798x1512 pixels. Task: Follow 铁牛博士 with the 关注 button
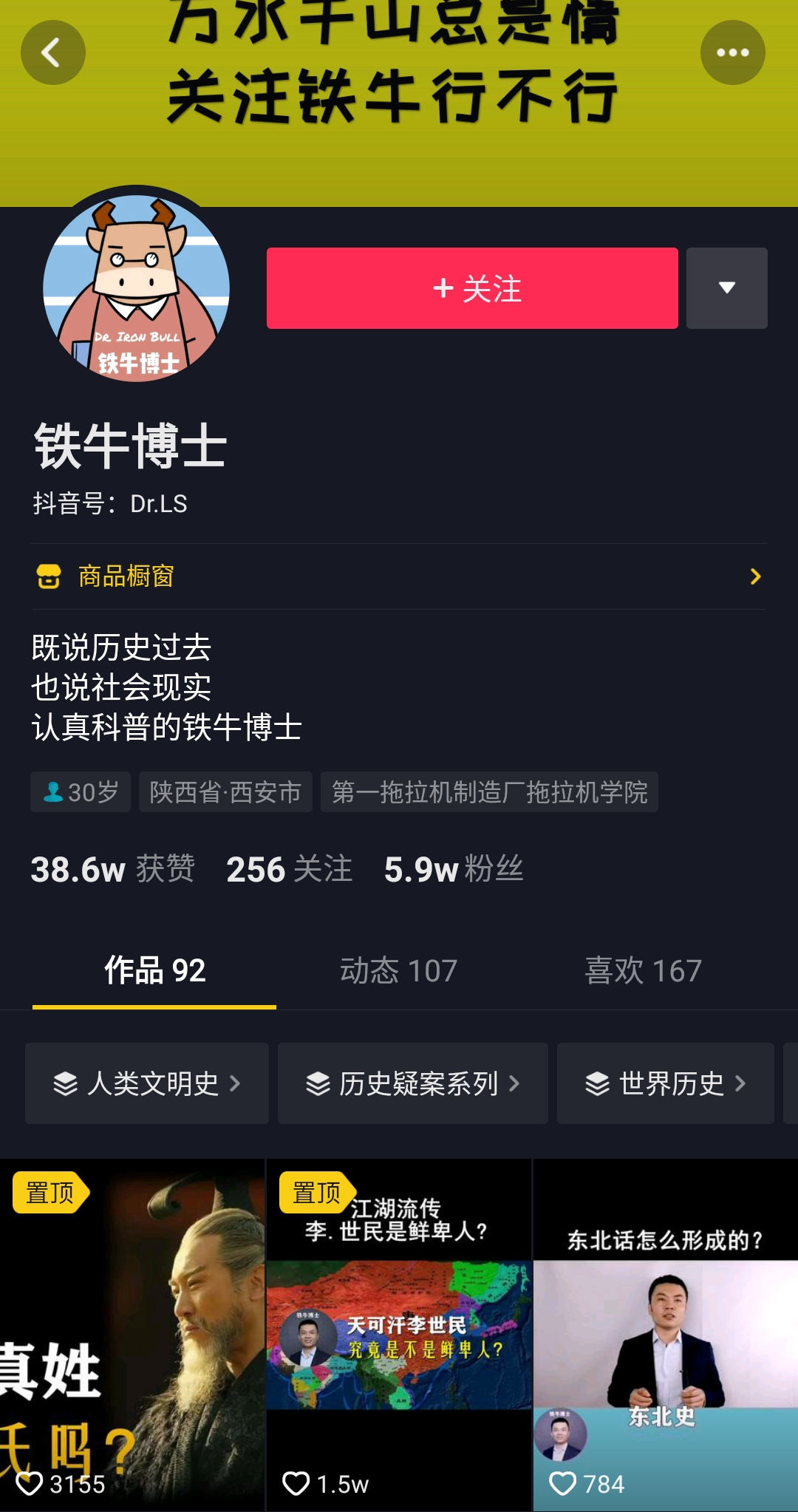[x=472, y=288]
